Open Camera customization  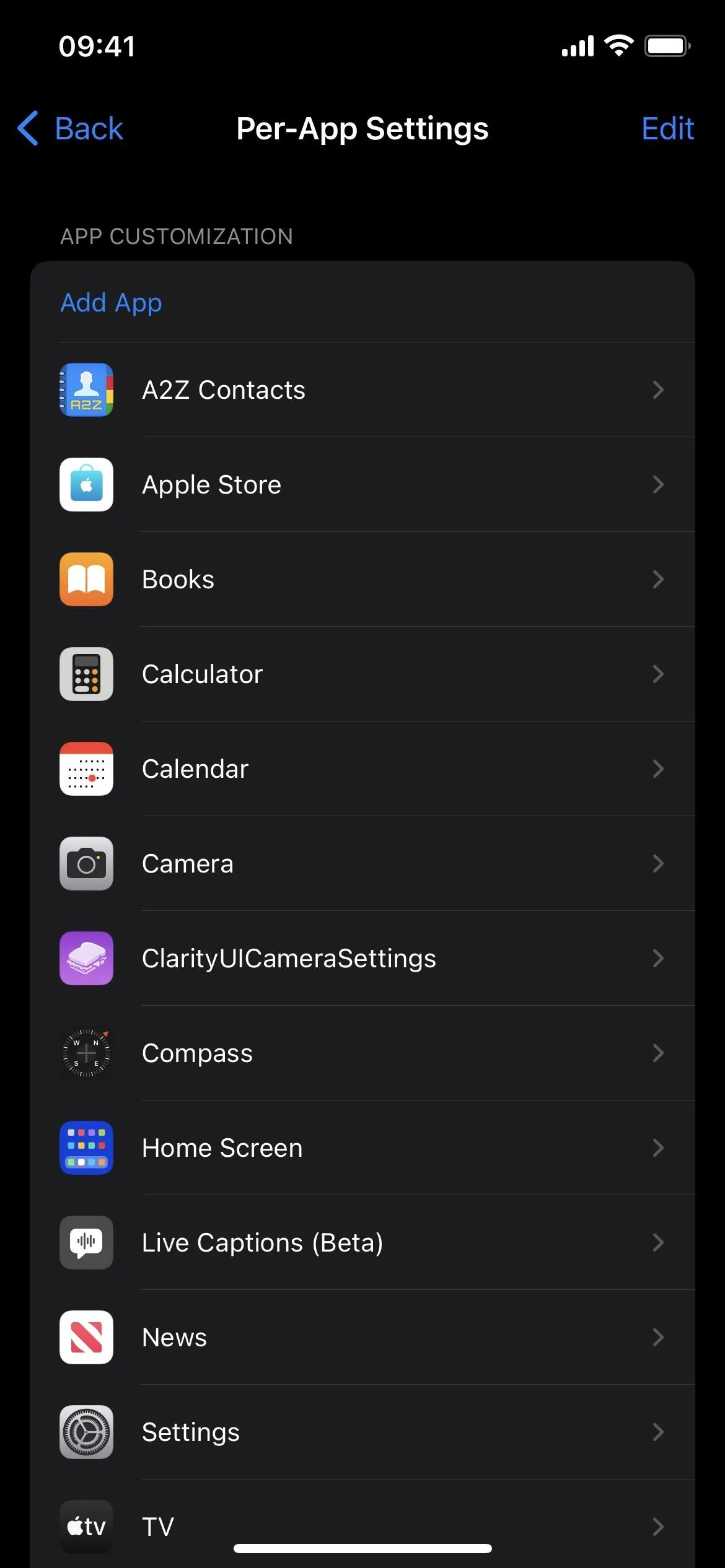[x=362, y=864]
